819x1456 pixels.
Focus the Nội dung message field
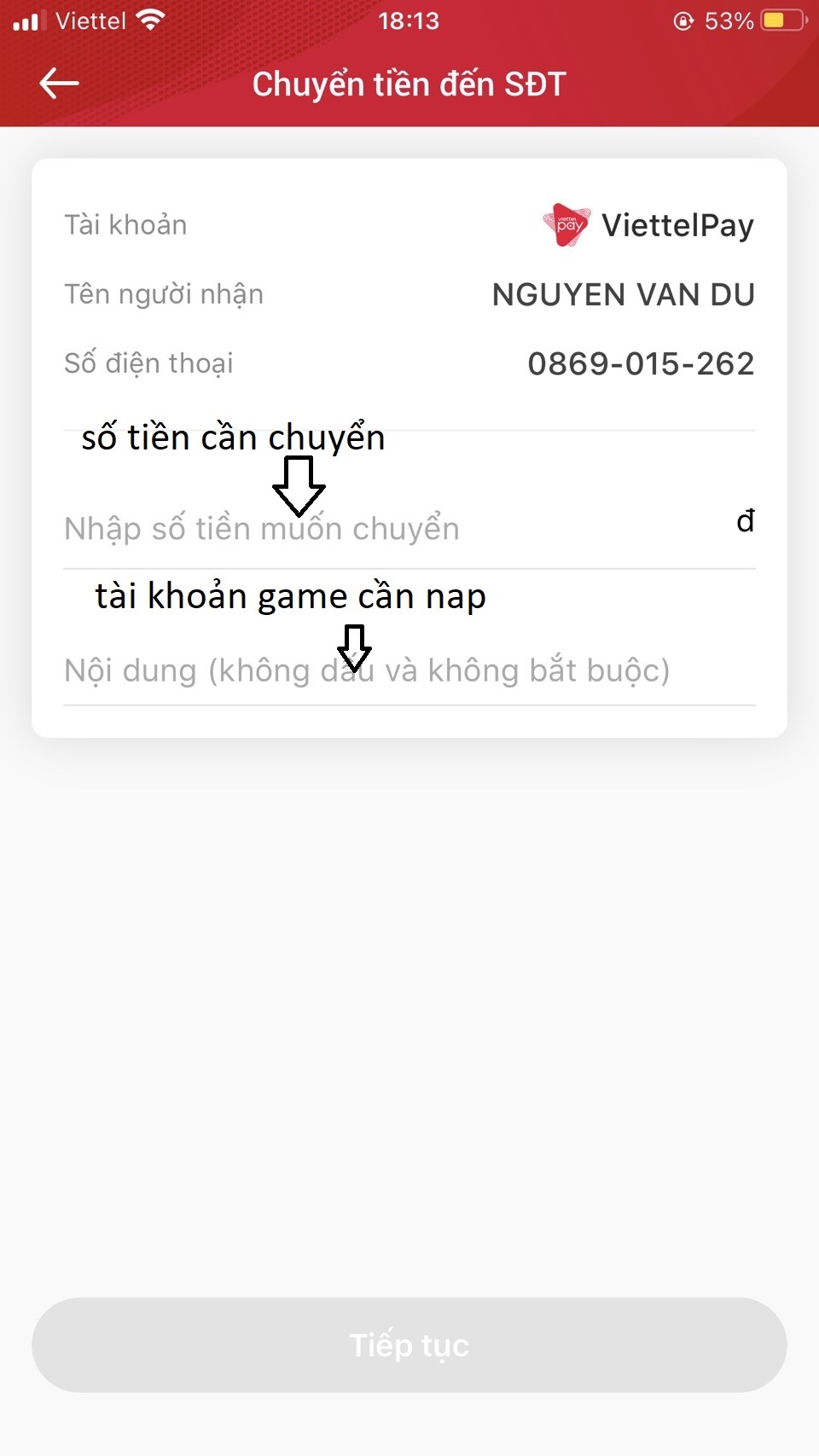409,671
